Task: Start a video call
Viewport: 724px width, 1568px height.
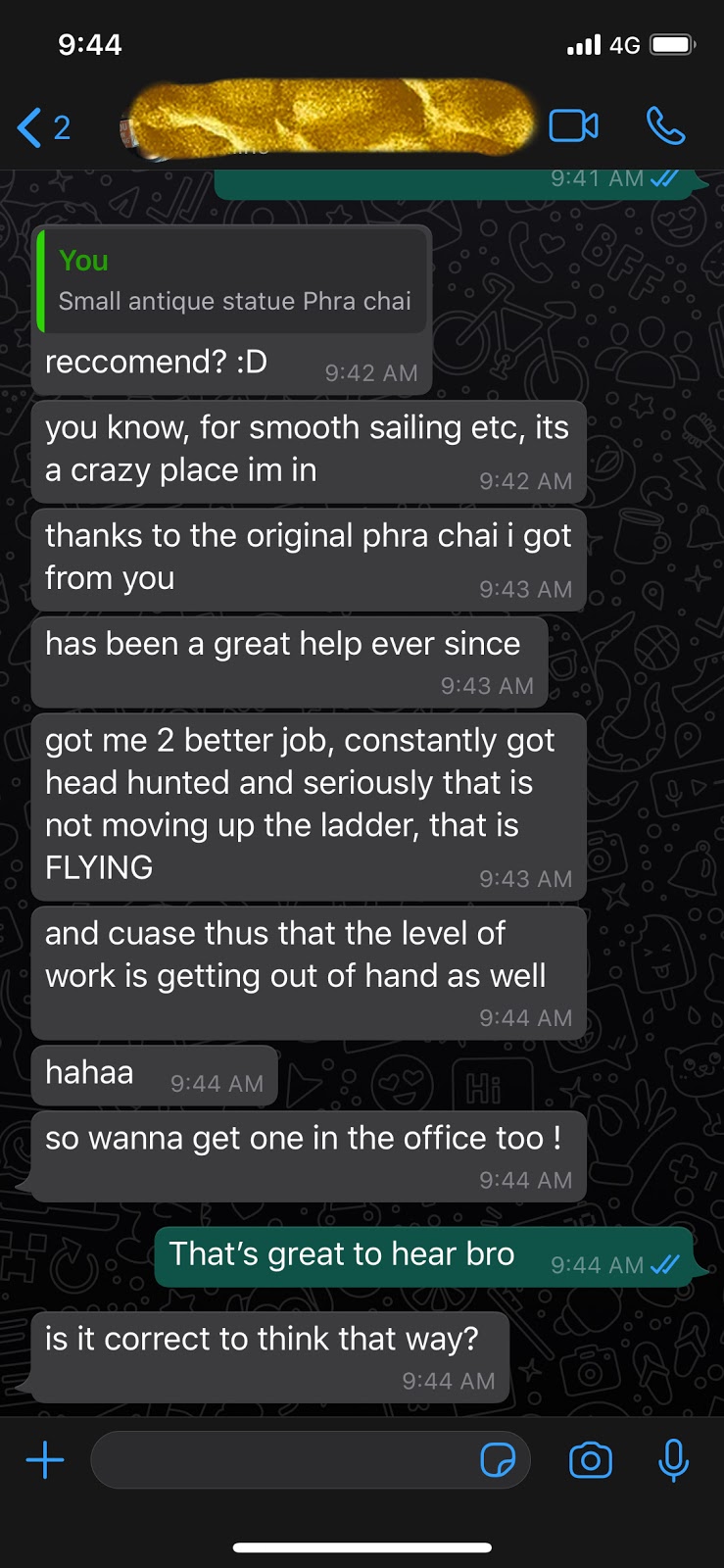Action: pyautogui.click(x=573, y=126)
